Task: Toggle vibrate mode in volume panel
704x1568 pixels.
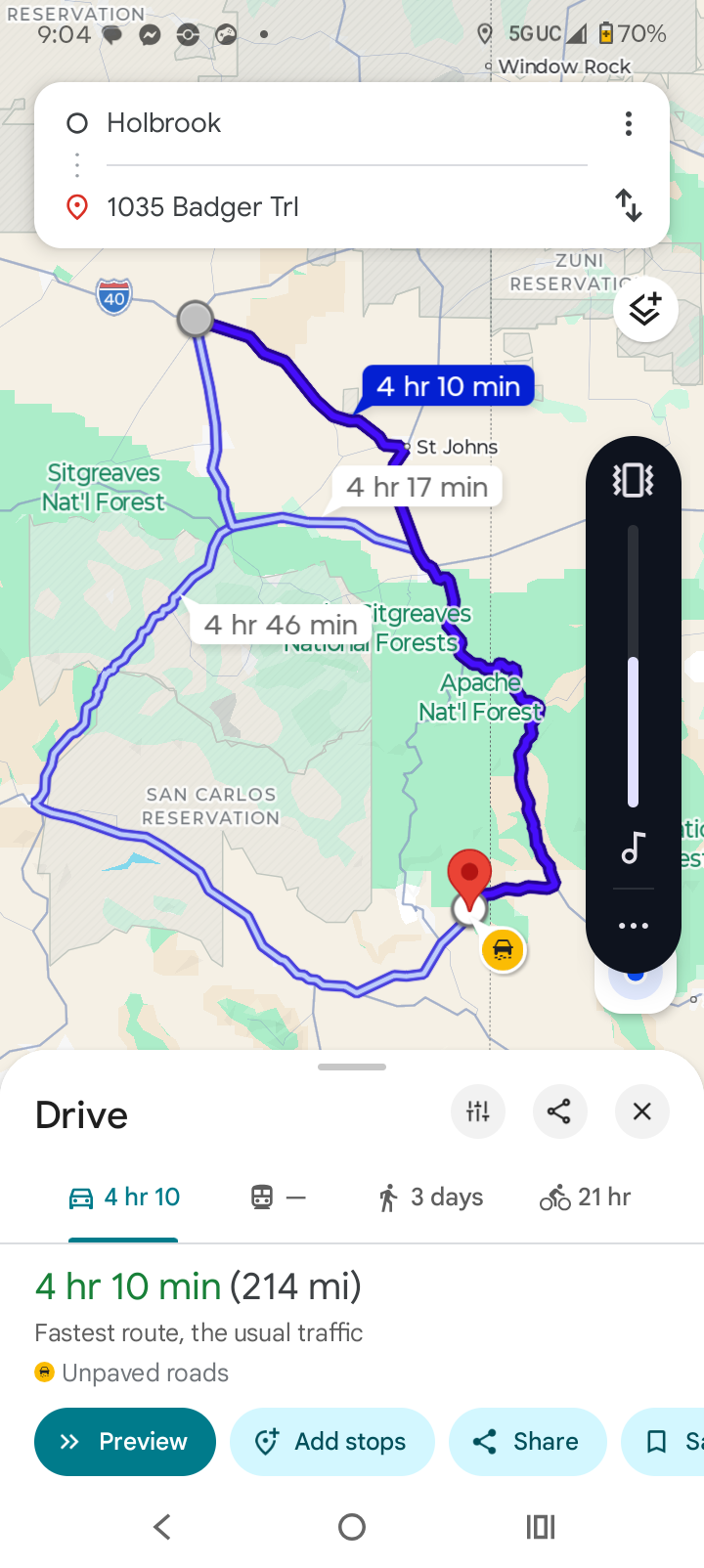Action: 634,480
